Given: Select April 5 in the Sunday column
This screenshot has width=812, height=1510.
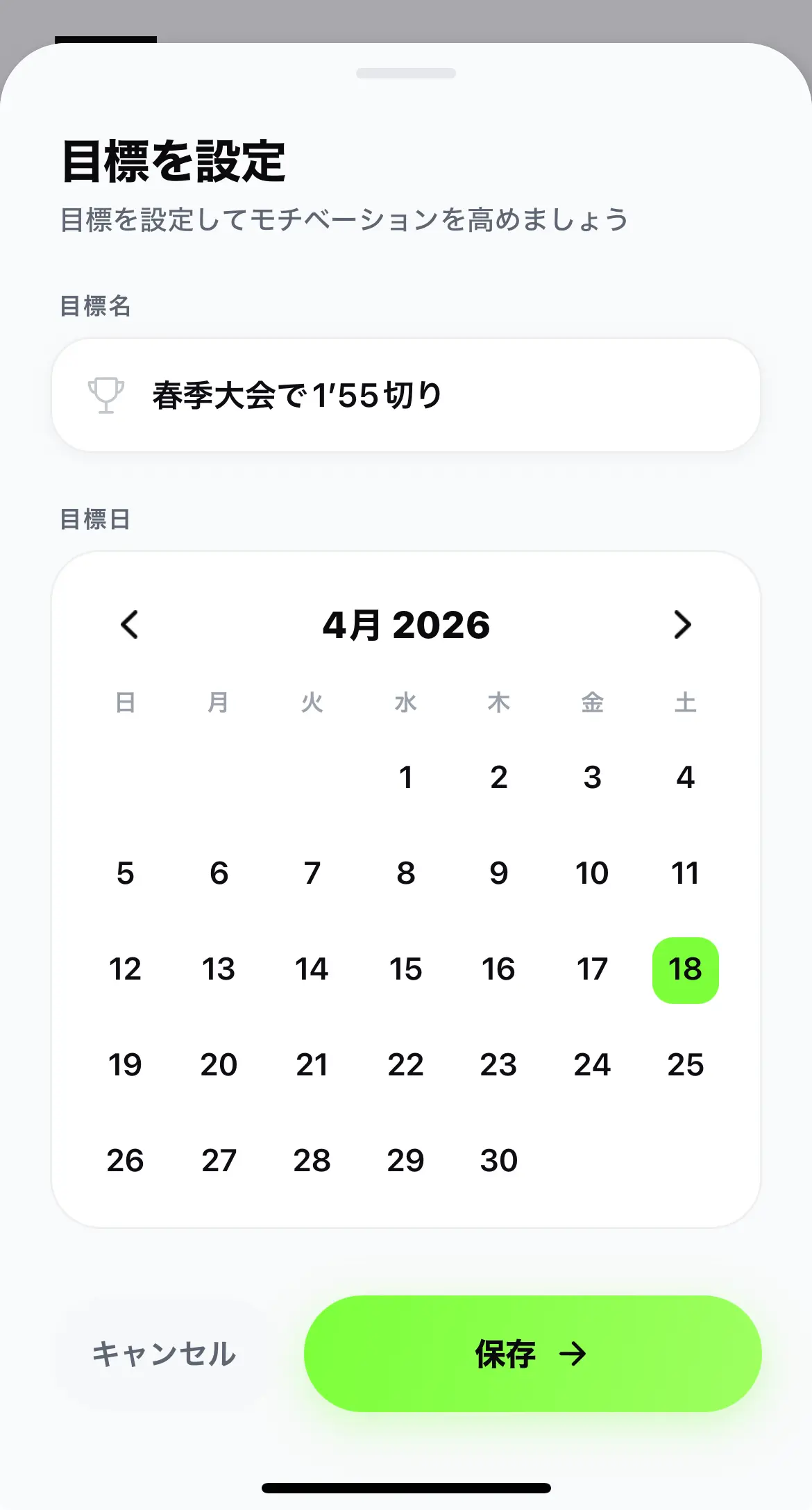Looking at the screenshot, I should coord(126,873).
